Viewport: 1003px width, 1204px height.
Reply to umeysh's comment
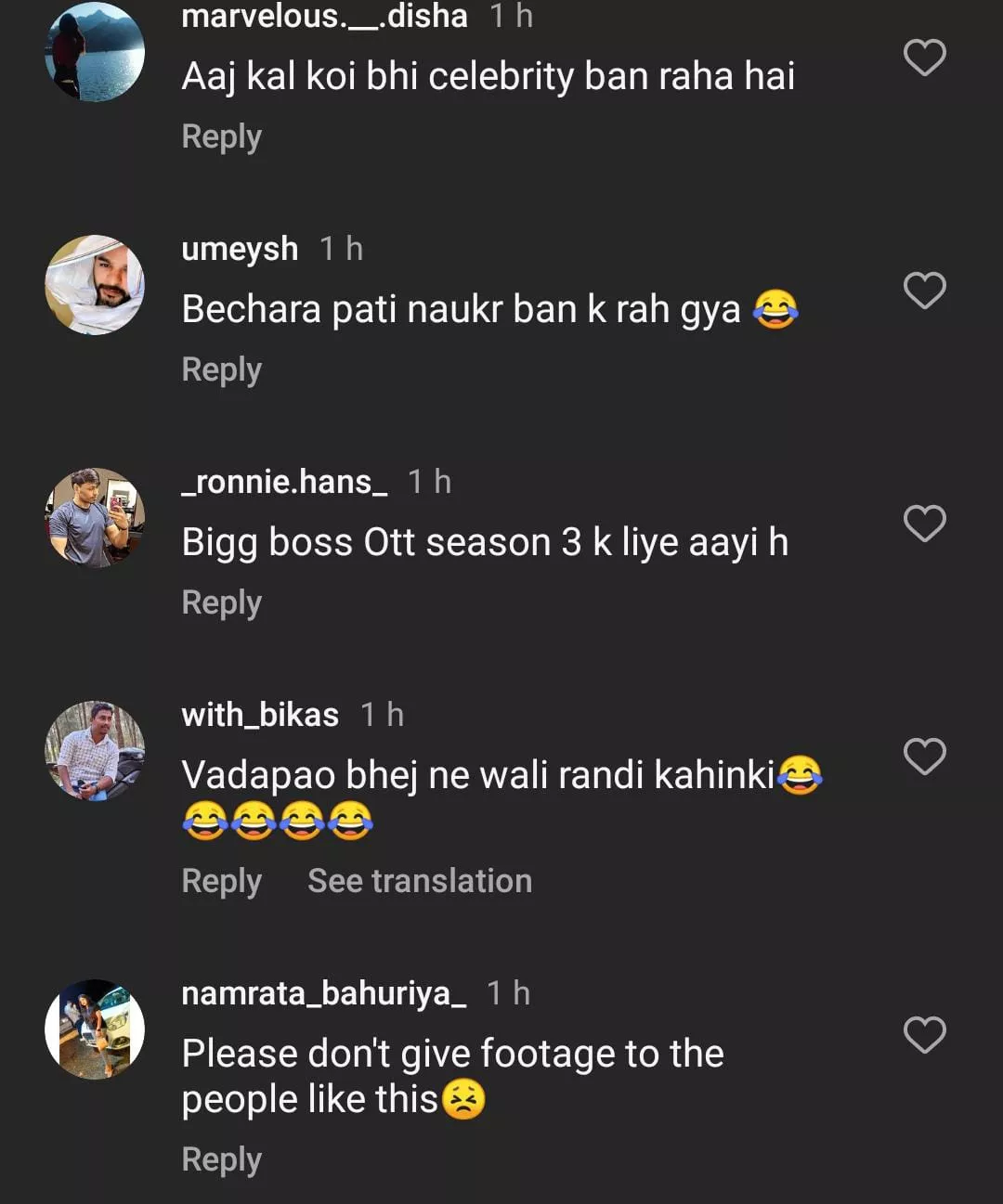tap(221, 369)
